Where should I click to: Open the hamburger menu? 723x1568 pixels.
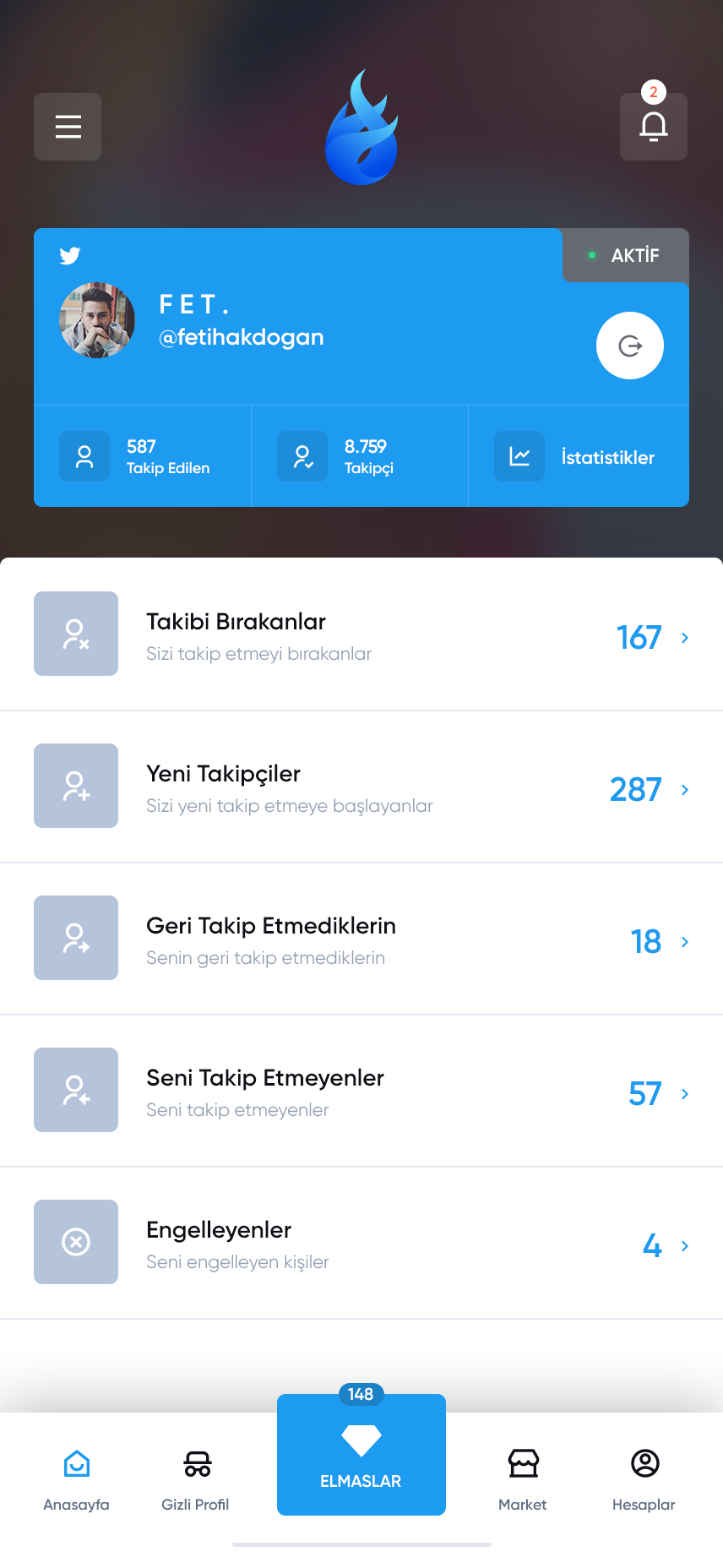tap(68, 127)
